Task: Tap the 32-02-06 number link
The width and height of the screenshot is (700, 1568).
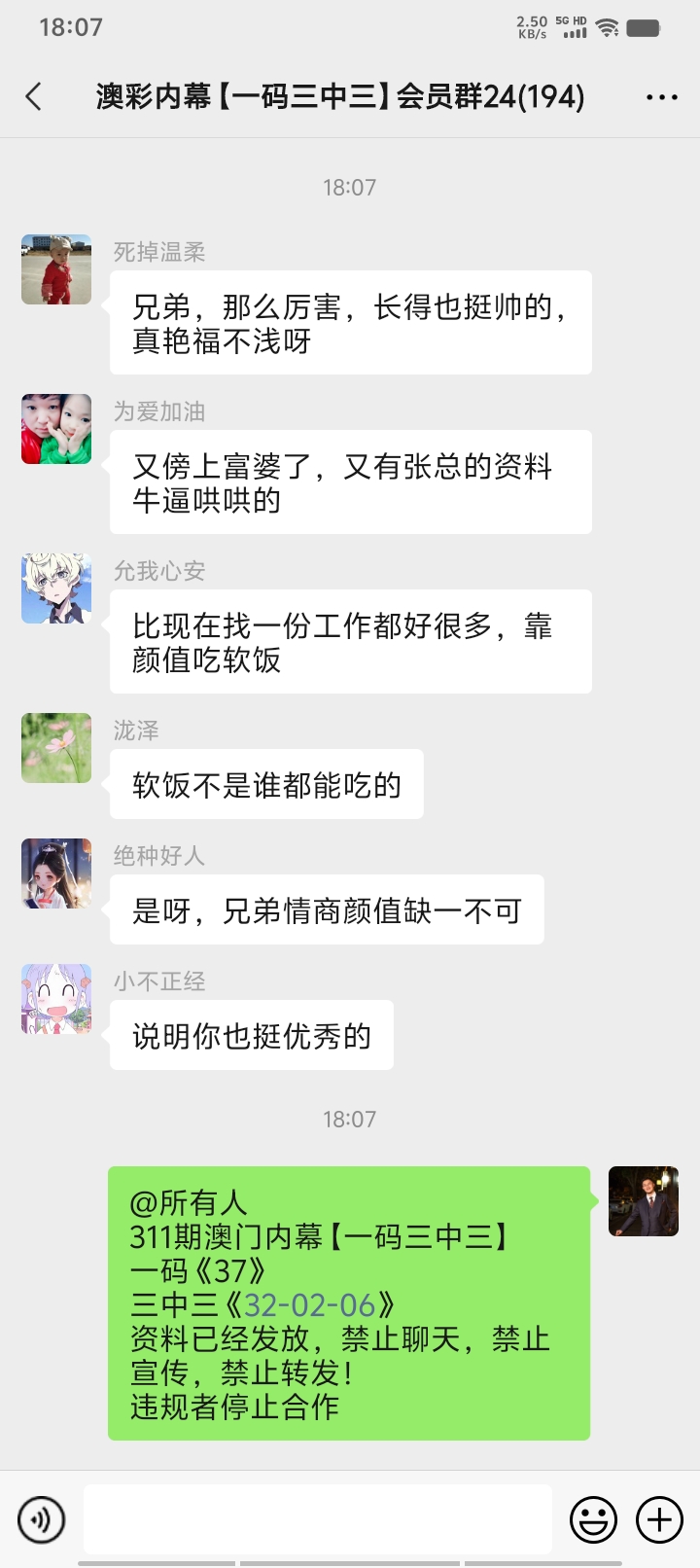Action: tap(309, 1305)
